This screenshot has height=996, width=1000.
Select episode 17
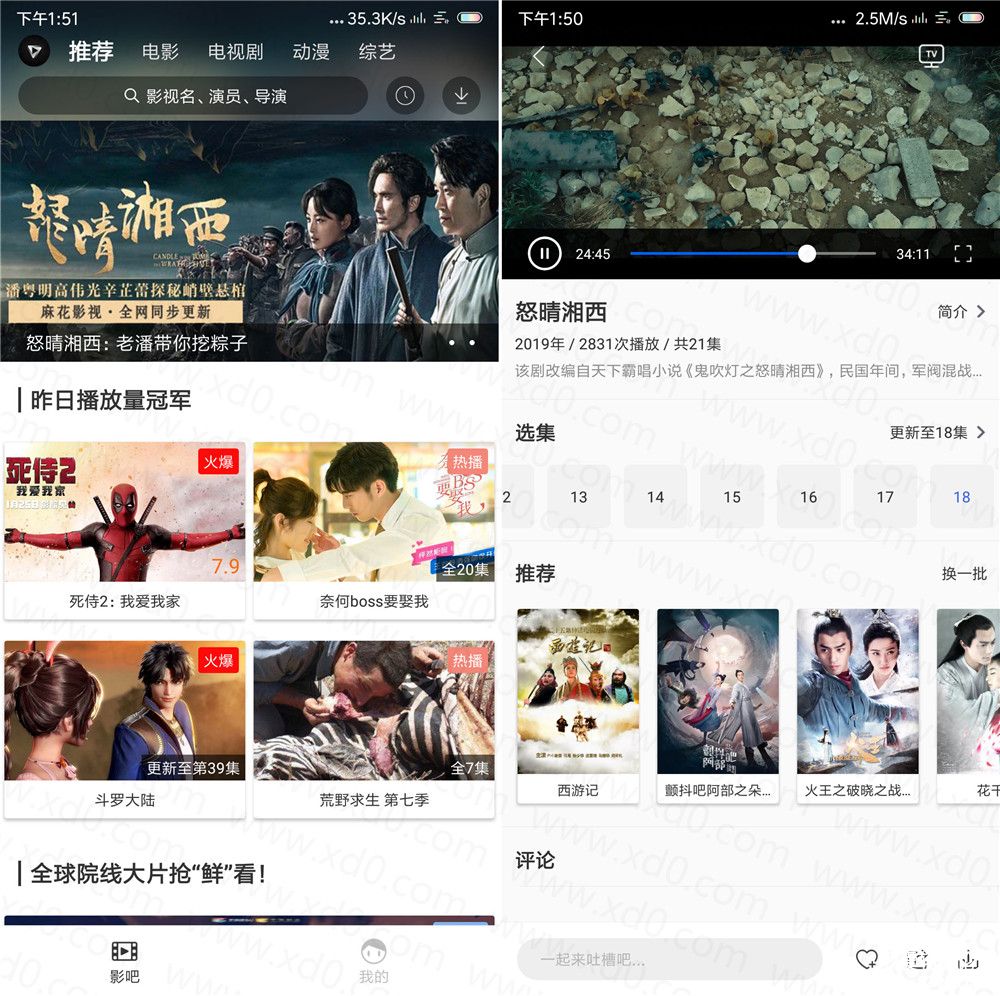tap(885, 497)
